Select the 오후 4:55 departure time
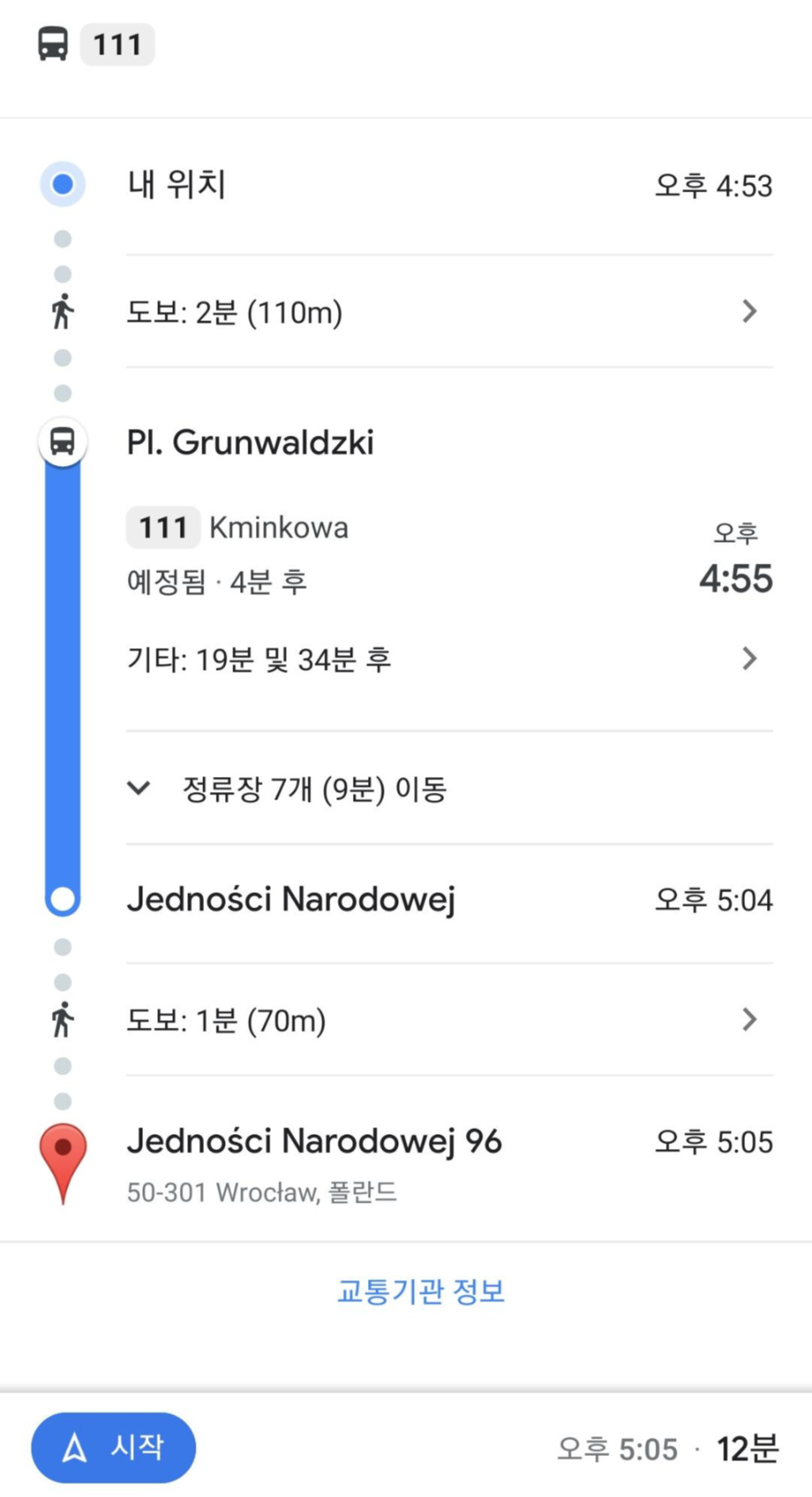 pos(735,577)
